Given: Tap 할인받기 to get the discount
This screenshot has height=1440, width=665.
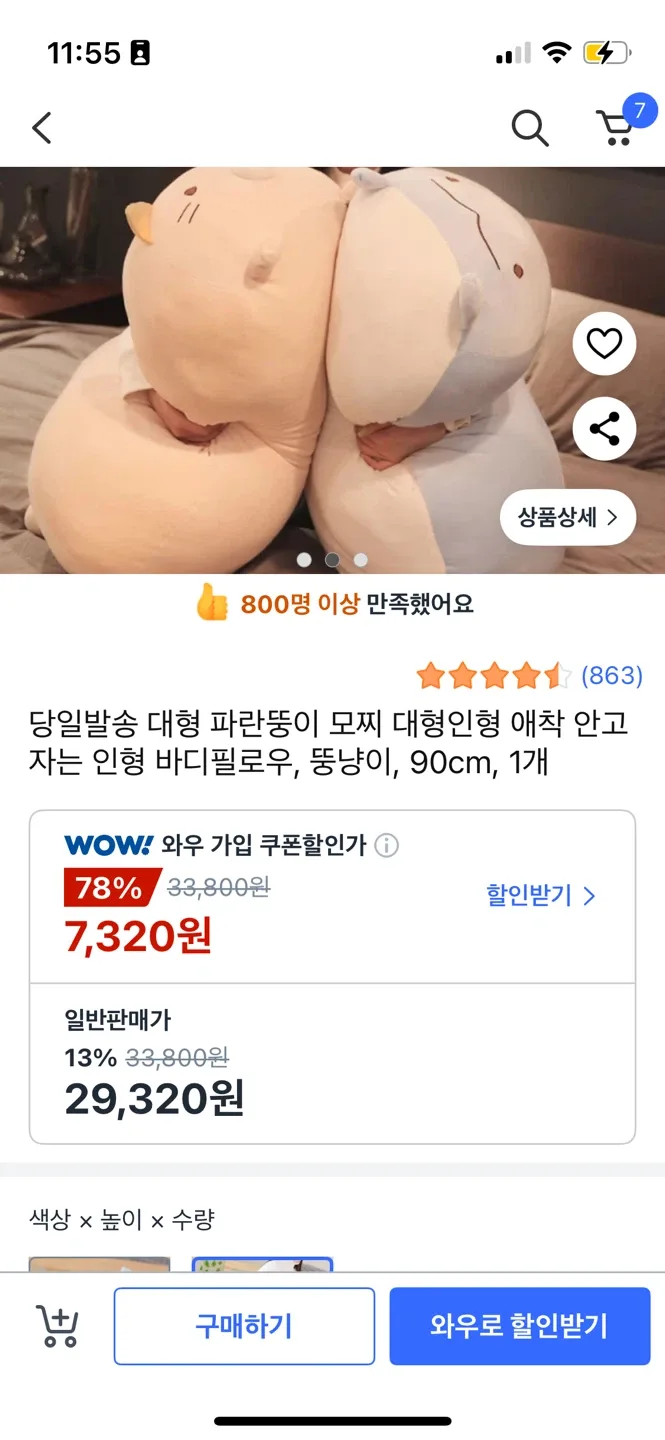Looking at the screenshot, I should pos(541,895).
